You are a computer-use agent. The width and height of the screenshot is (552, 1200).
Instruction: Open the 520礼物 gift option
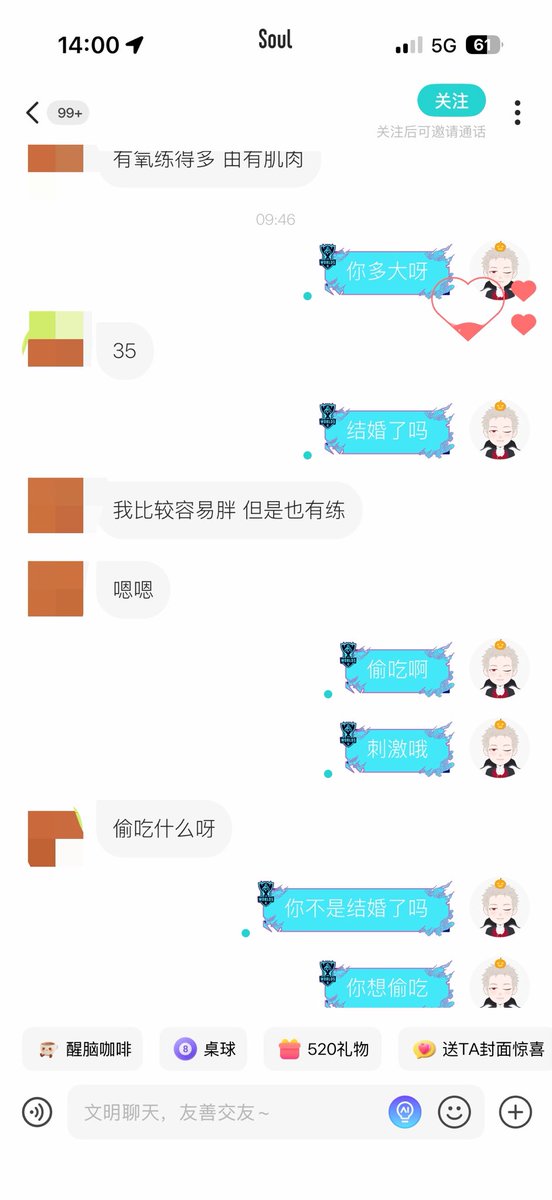[323, 1049]
